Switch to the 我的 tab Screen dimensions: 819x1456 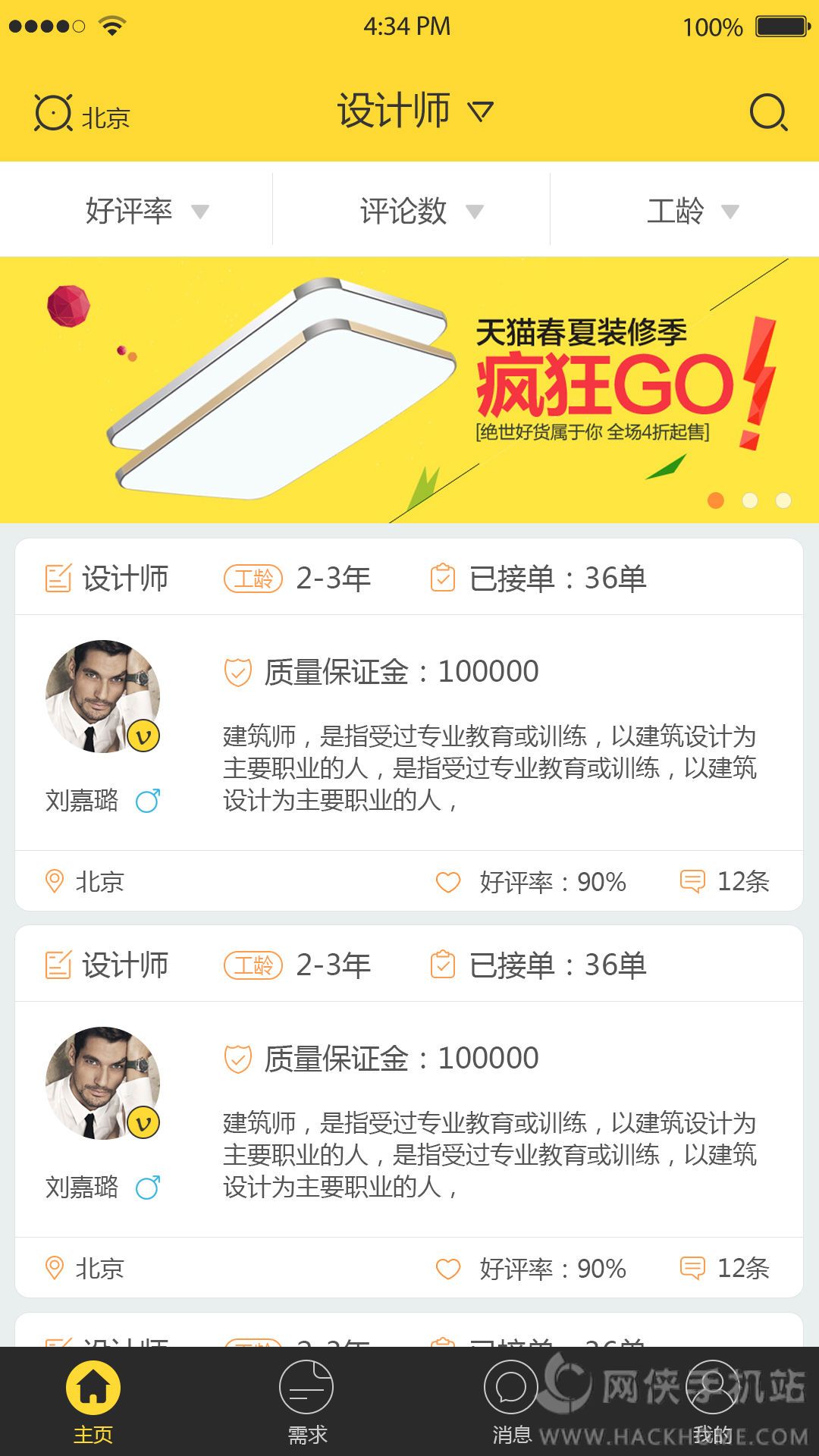pos(712,1401)
